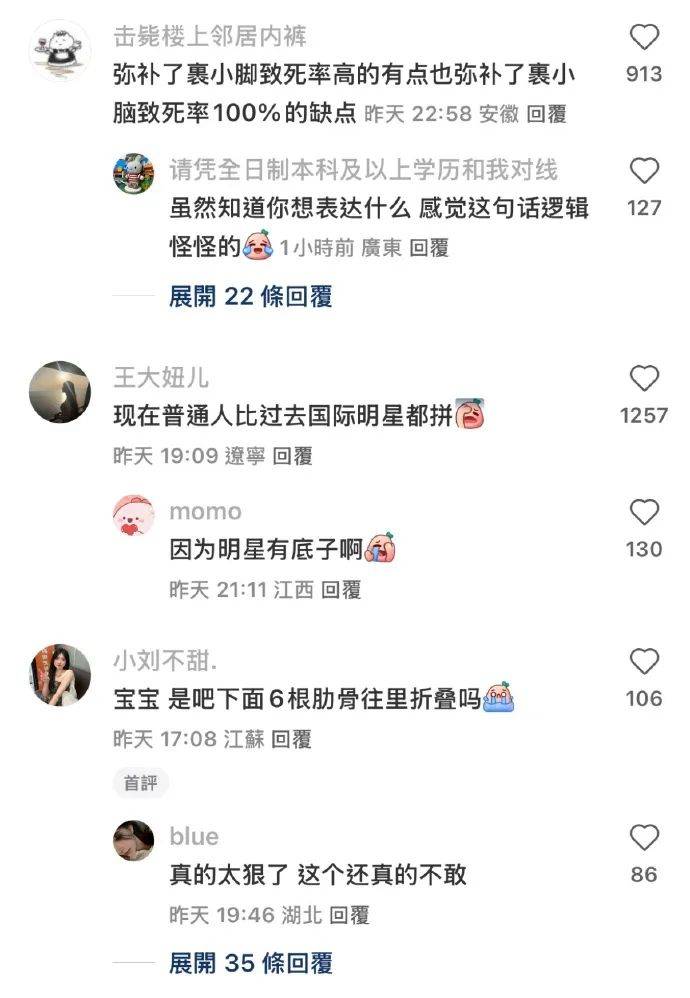The height and width of the screenshot is (998, 690).
Task: View blue's profile avatar
Action: click(134, 841)
